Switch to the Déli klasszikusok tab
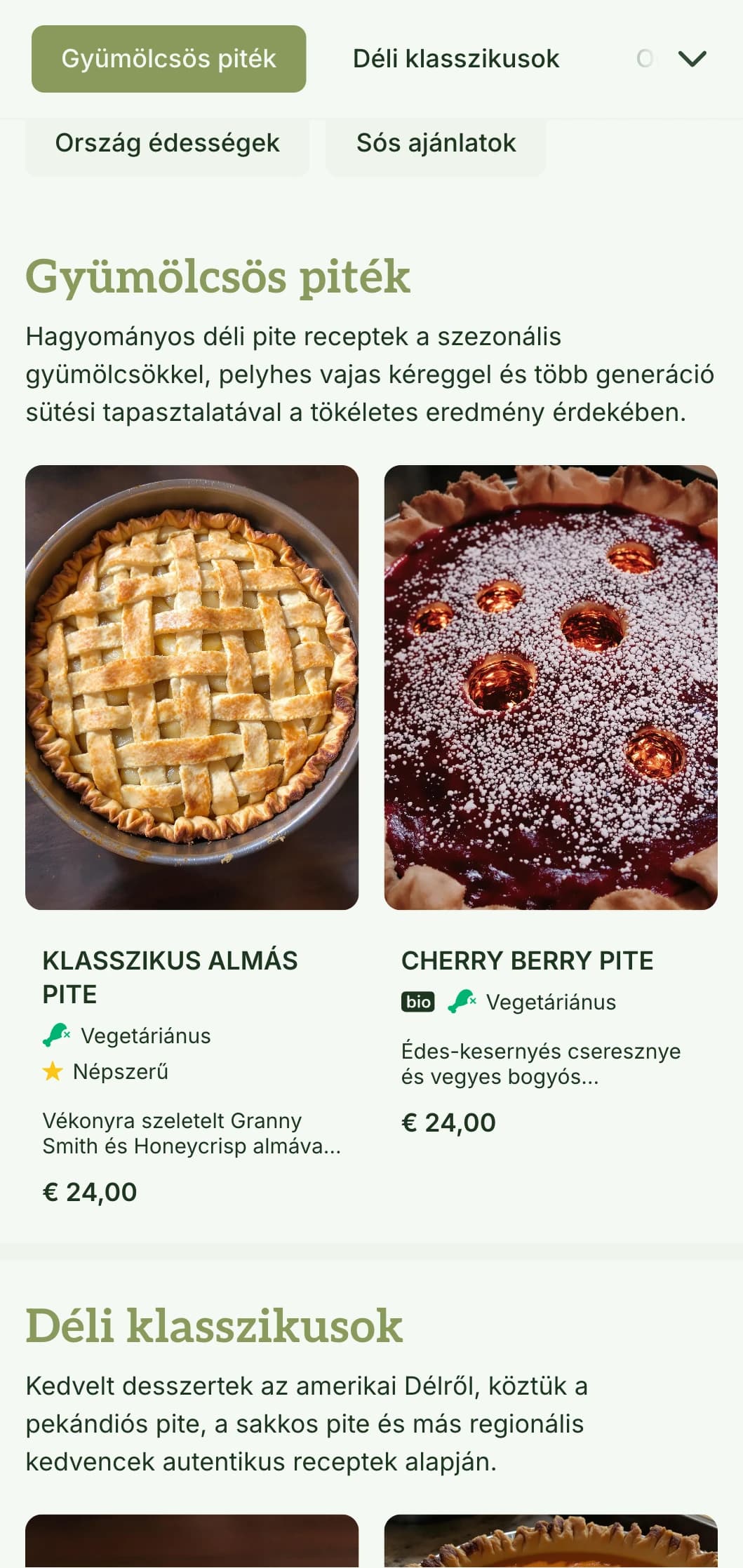The width and height of the screenshot is (743, 1568). pyautogui.click(x=455, y=59)
